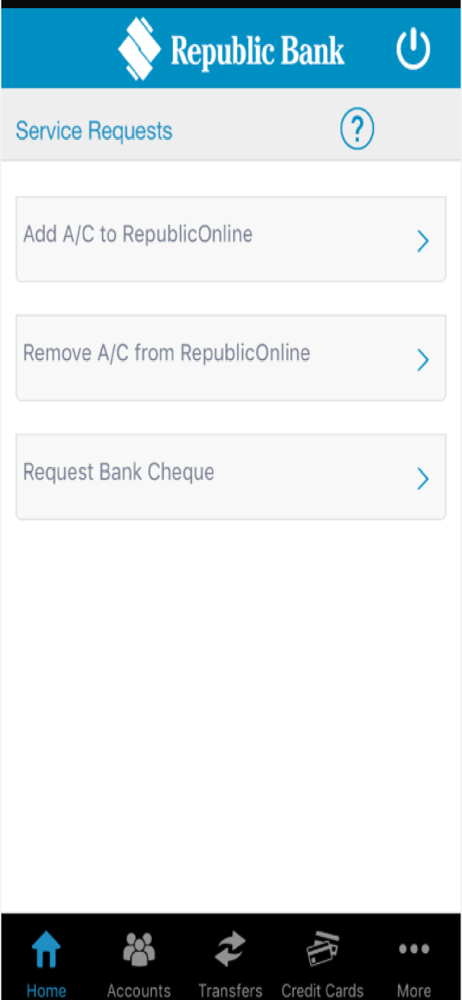Open Add A/C to RepublicOnline
Viewport: 462px width, 1000px height.
coord(231,239)
